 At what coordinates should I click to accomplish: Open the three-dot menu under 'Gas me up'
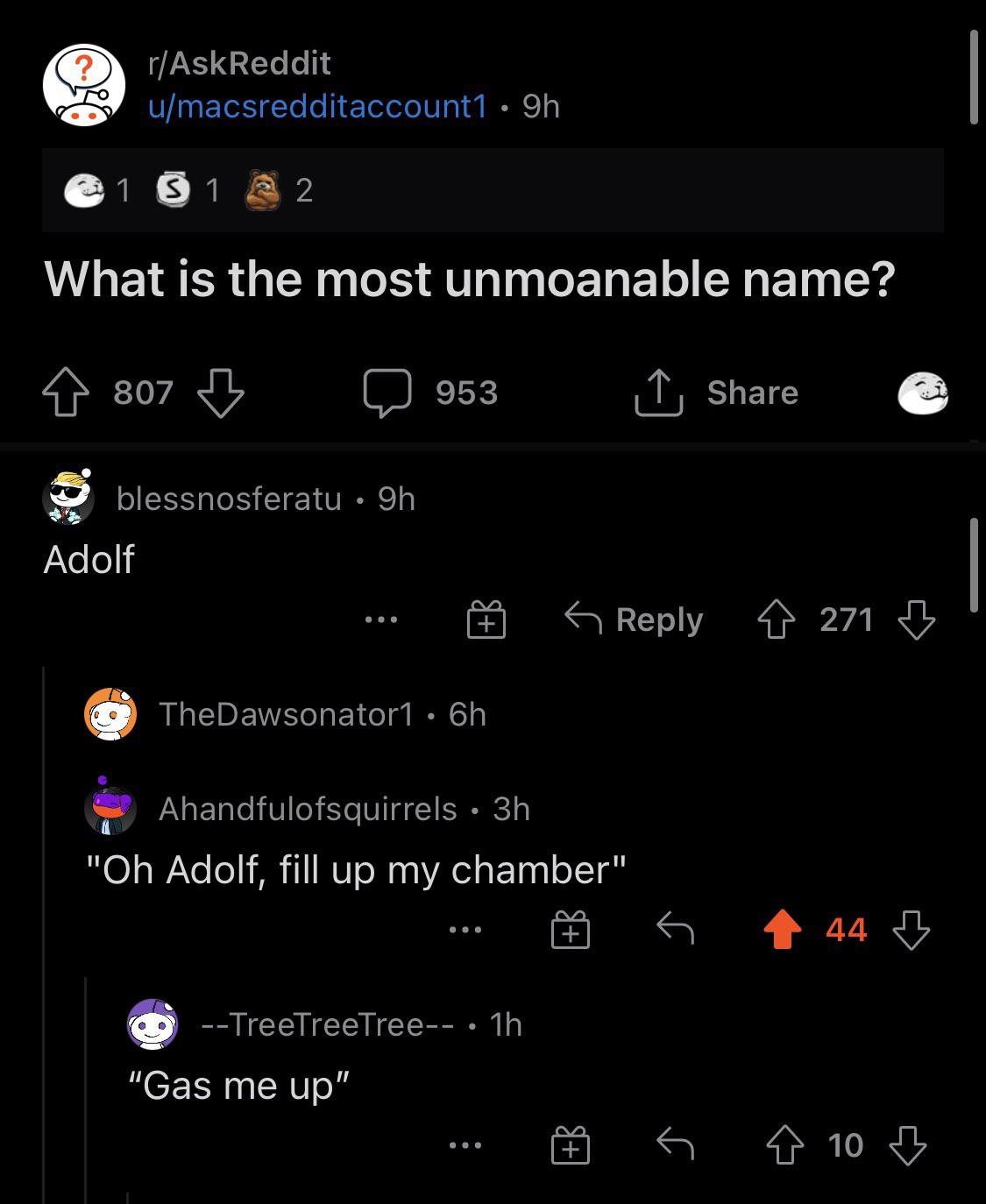coord(465,1144)
